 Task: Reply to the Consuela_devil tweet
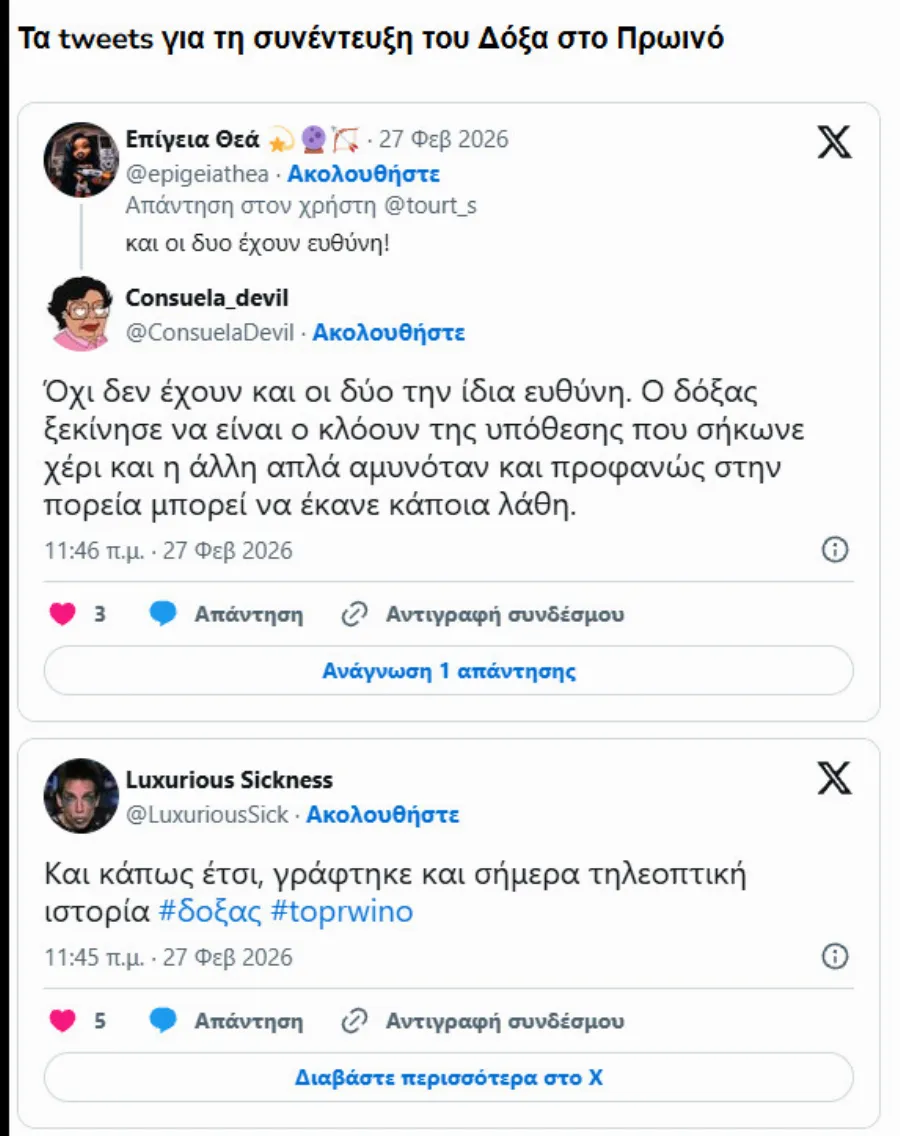(227, 614)
